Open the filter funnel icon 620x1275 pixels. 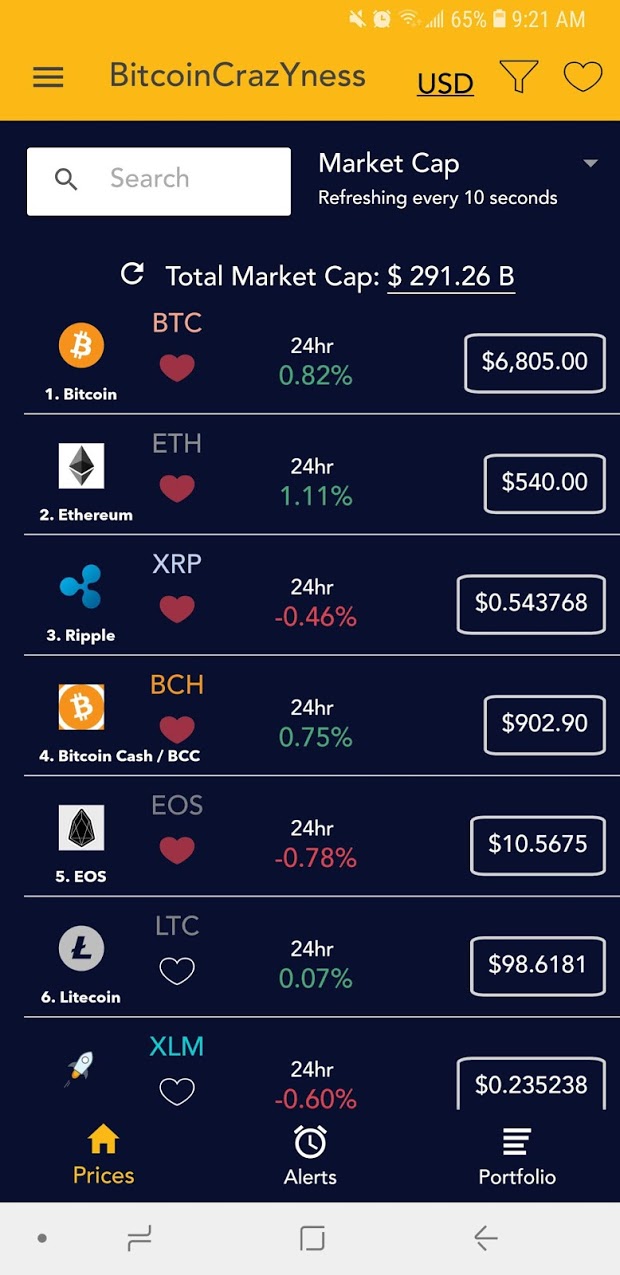tap(518, 77)
